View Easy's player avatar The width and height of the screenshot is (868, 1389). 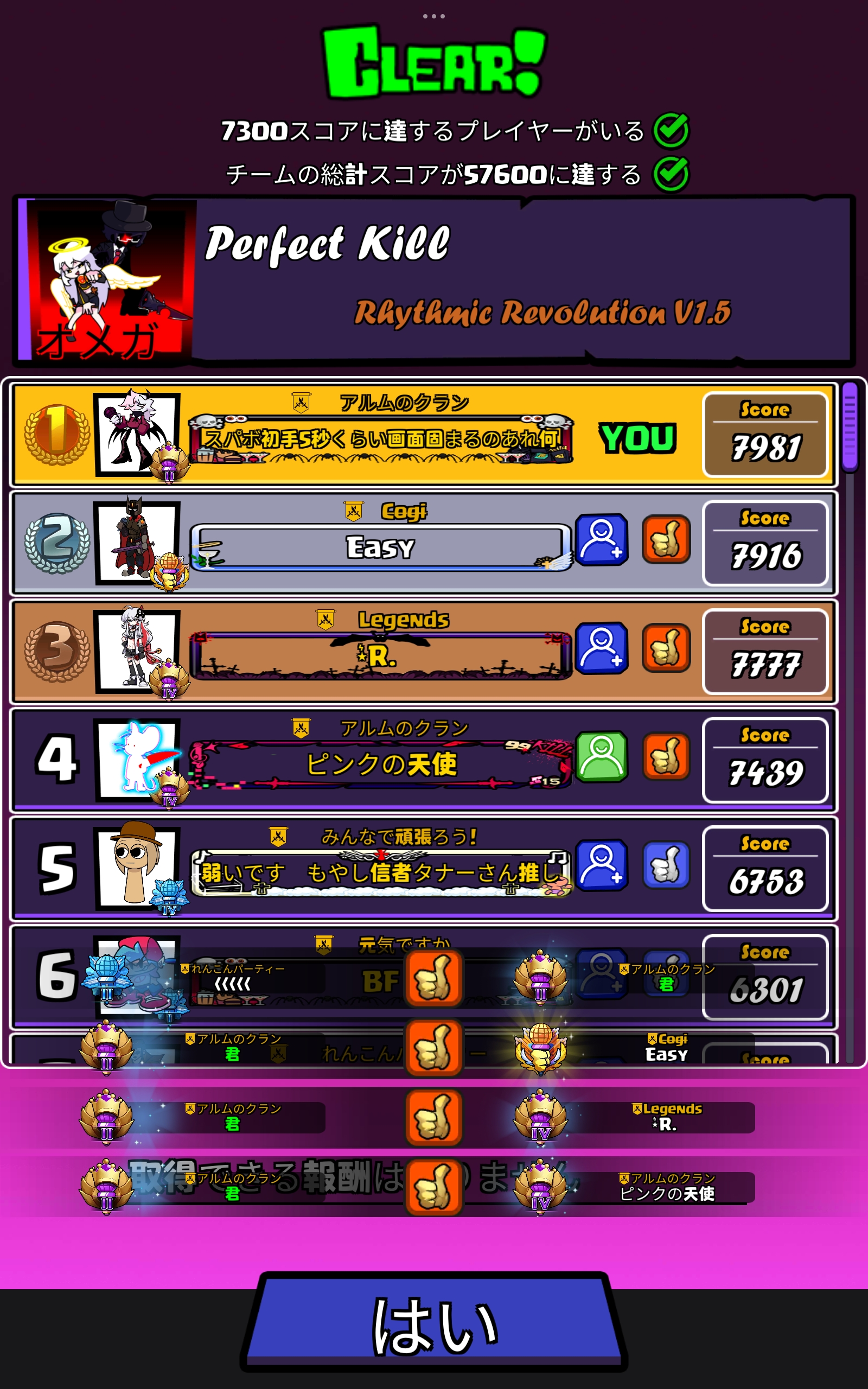pos(137,543)
